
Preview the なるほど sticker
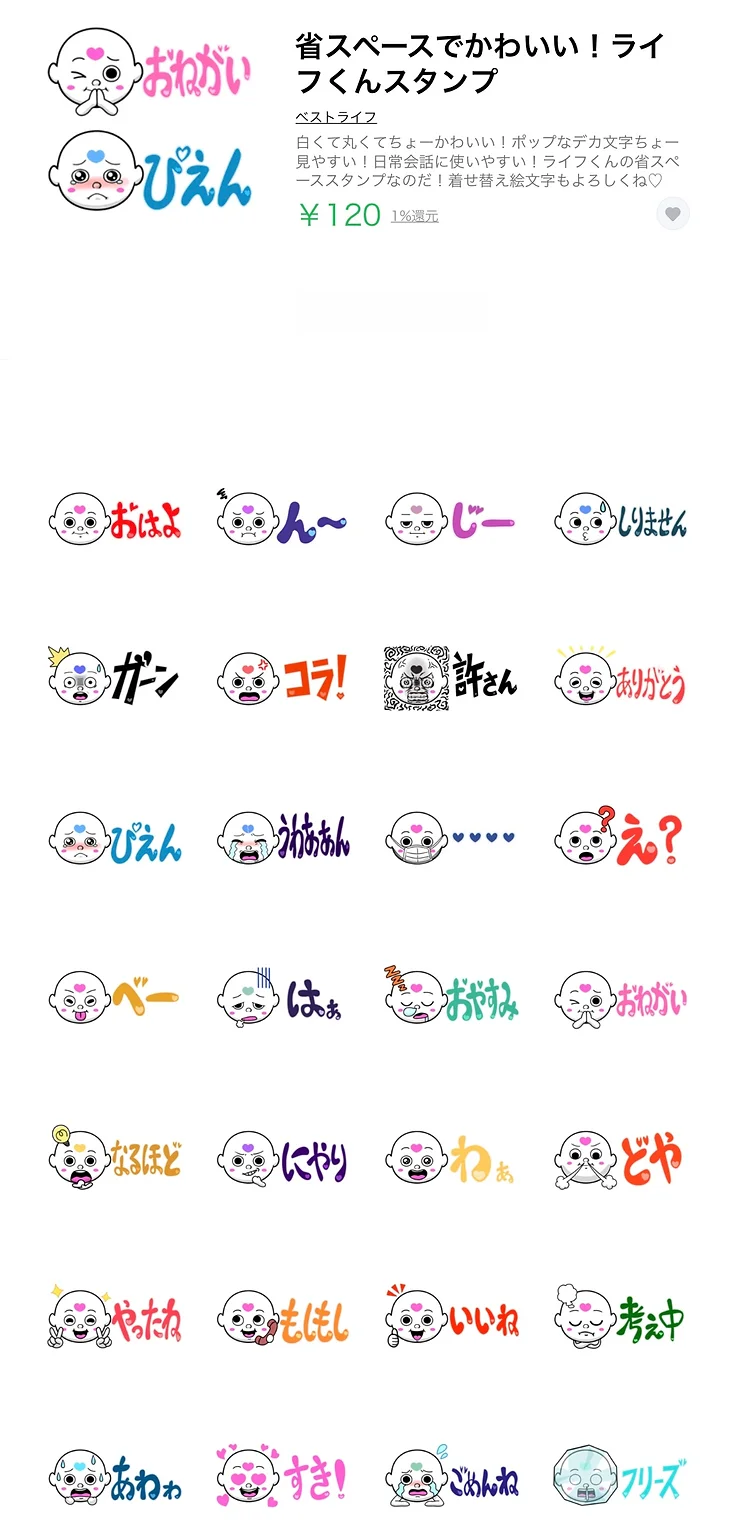116,1158
